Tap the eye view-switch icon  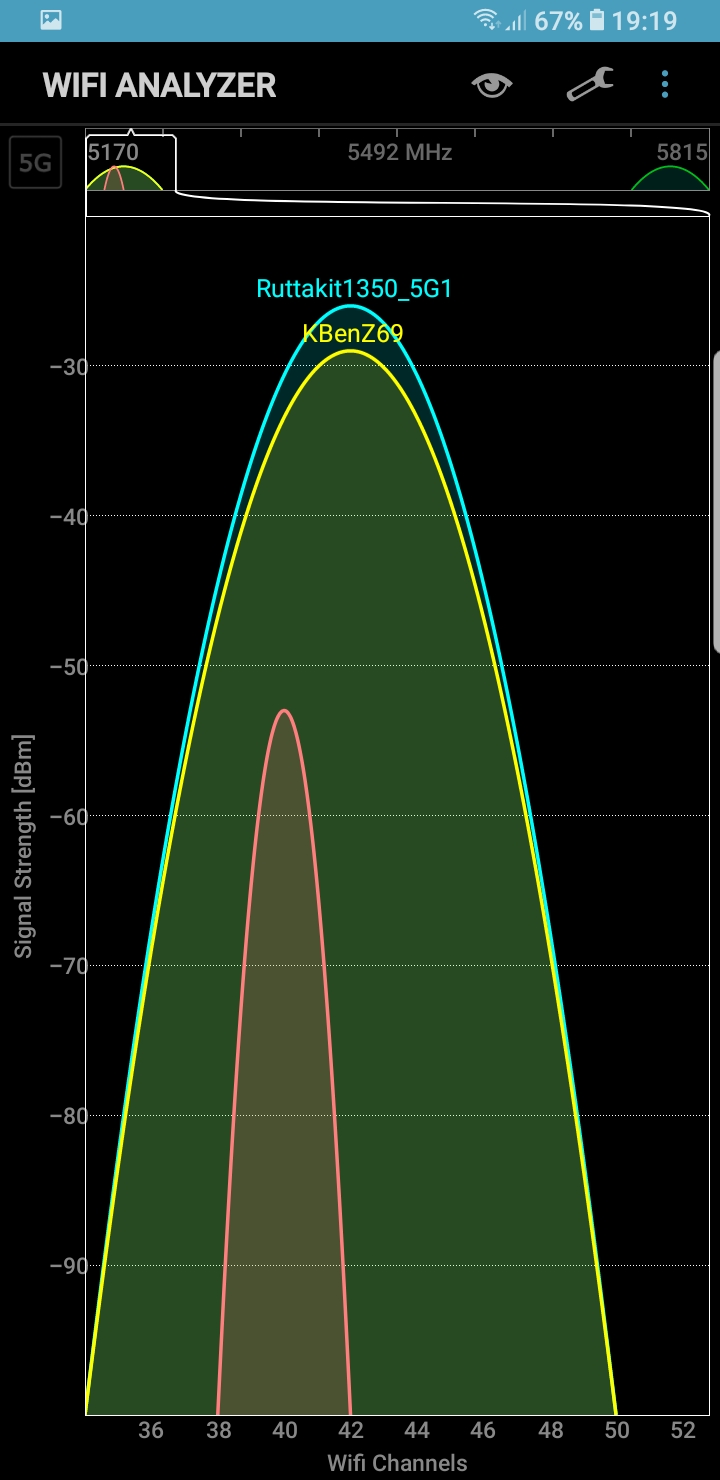(x=492, y=85)
